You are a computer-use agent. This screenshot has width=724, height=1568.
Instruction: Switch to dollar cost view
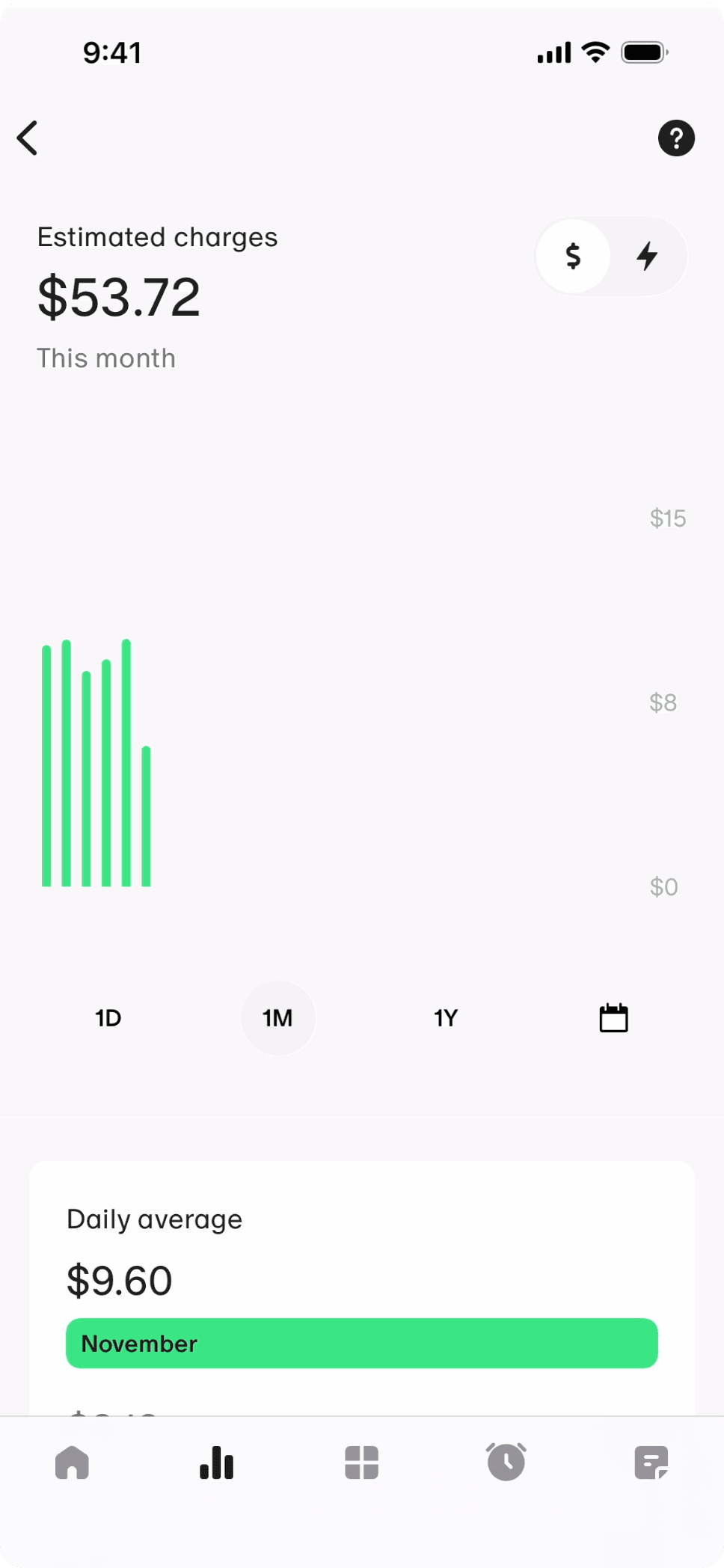tap(574, 257)
